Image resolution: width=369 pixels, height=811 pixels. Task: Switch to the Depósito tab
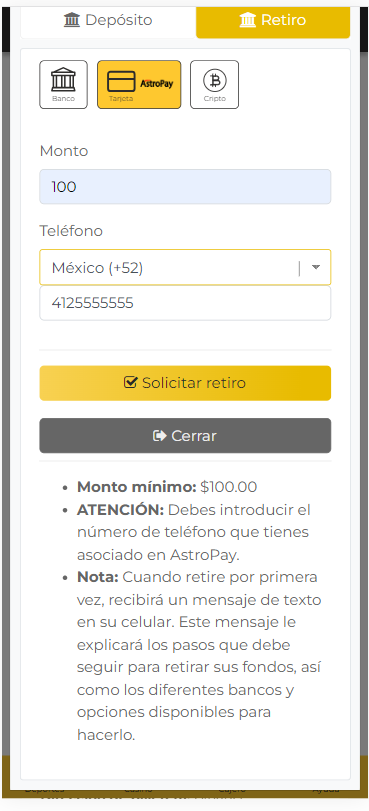click(108, 21)
